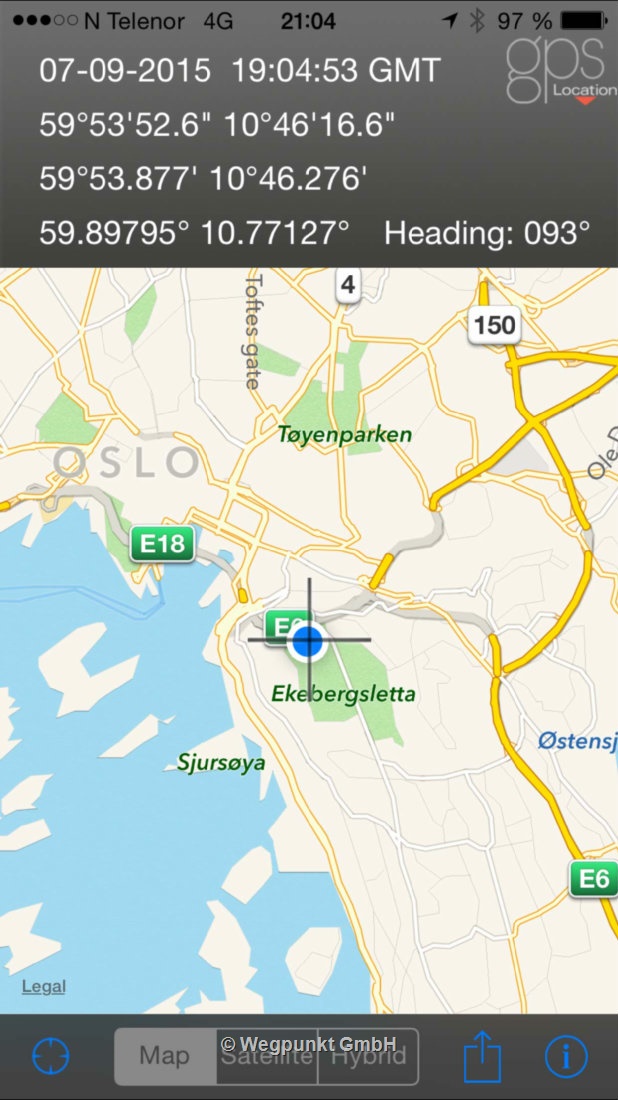
Task: Select the Map view segment
Action: tap(165, 1056)
